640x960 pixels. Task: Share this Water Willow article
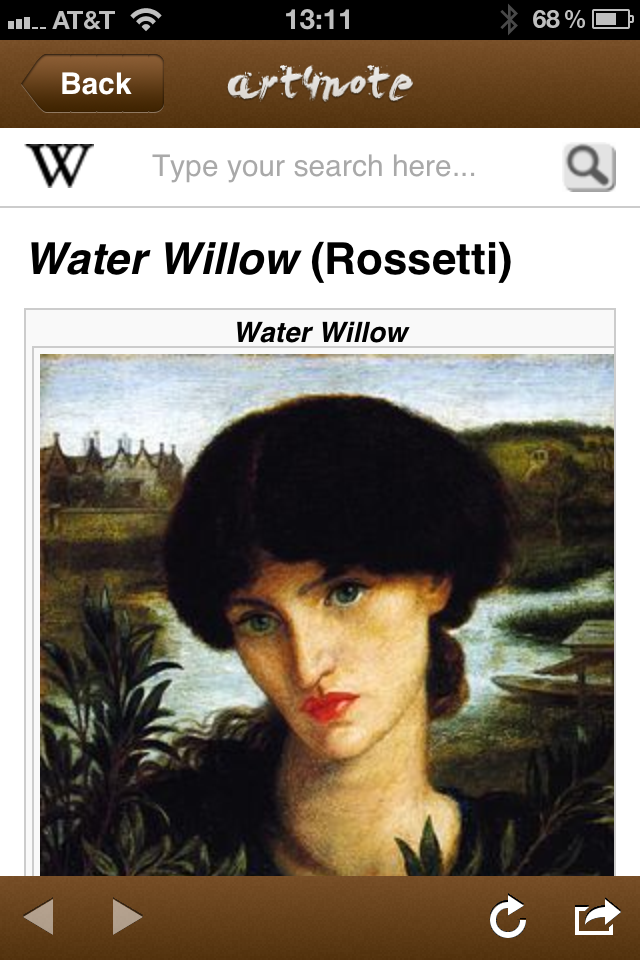[x=596, y=918]
